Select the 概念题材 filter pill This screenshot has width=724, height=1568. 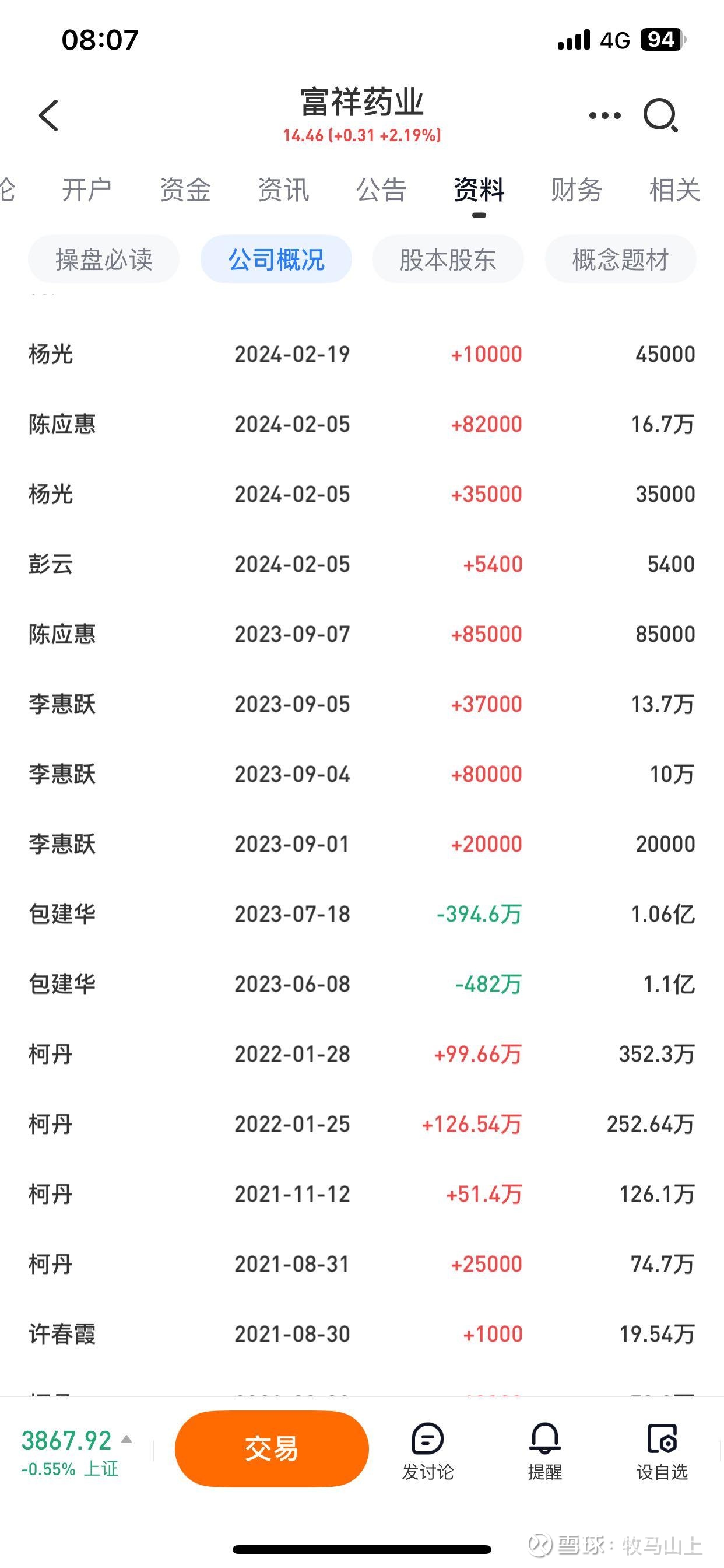coord(620,260)
